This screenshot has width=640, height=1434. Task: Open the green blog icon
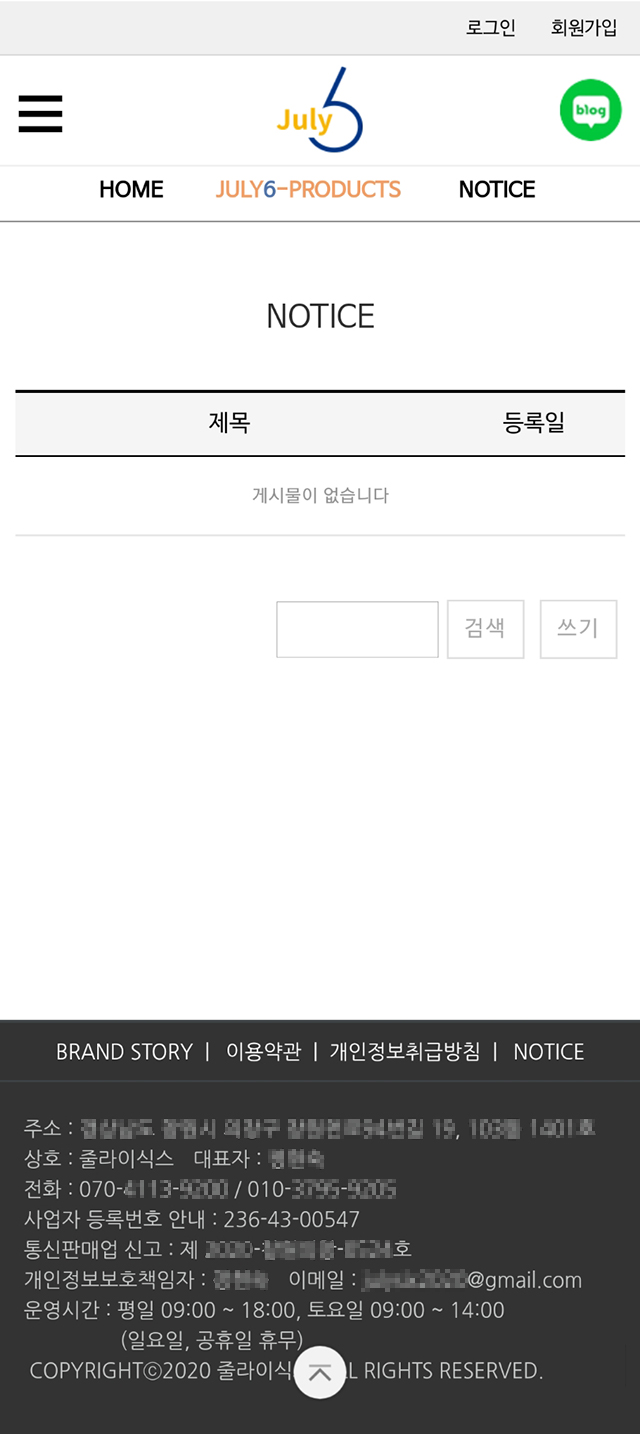590,110
